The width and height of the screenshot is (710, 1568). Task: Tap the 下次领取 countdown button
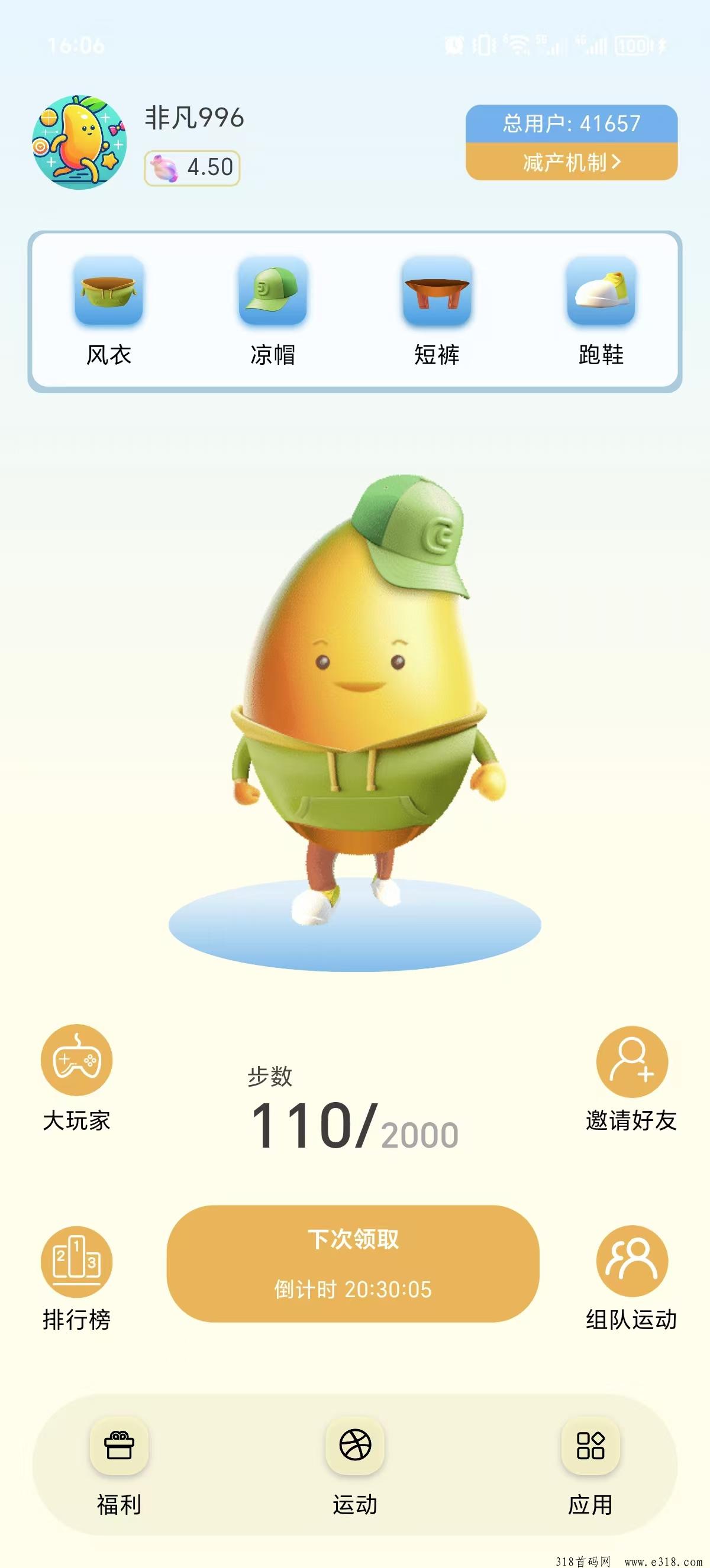(353, 1264)
